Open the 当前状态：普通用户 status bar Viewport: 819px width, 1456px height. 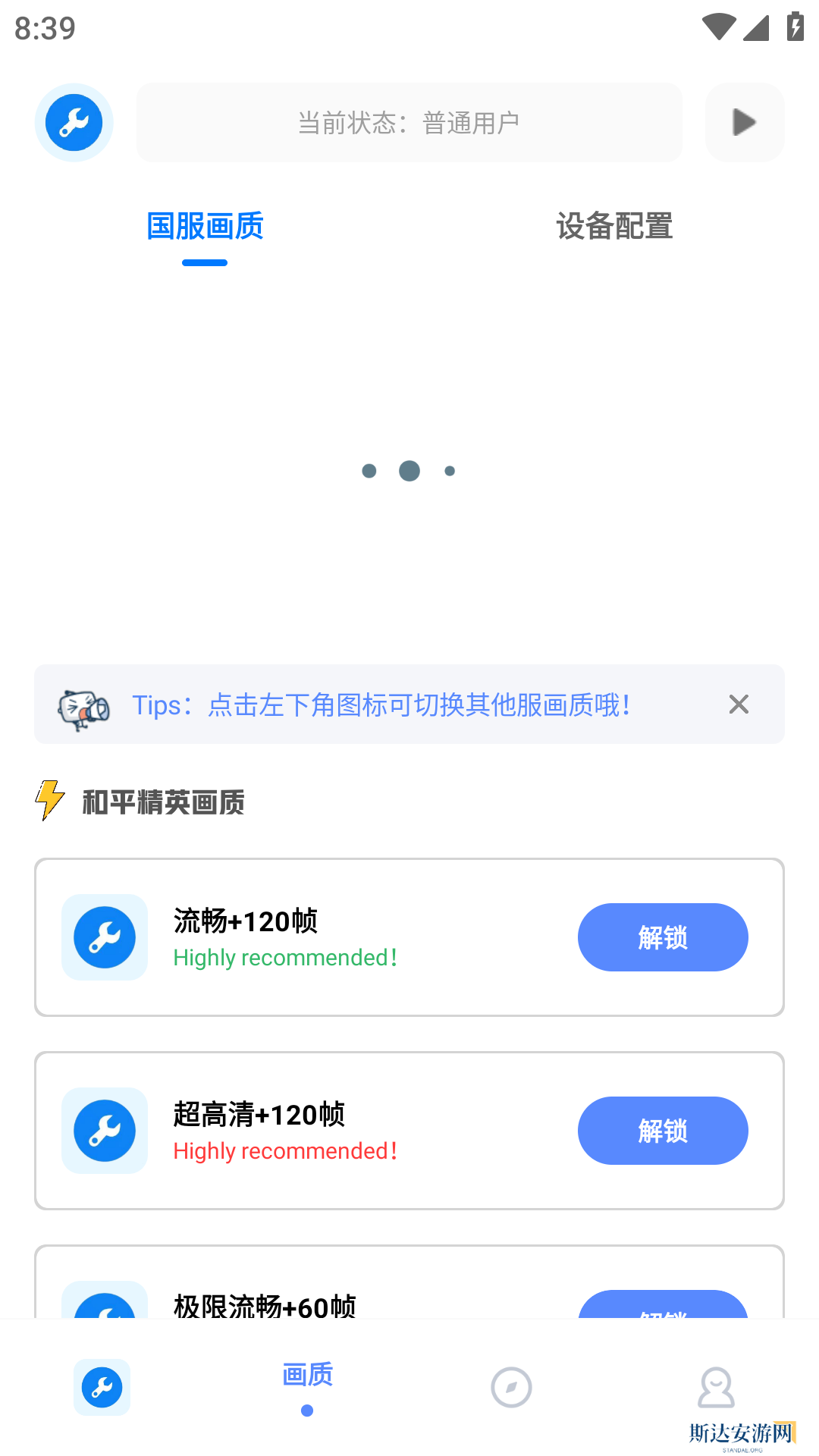(409, 123)
